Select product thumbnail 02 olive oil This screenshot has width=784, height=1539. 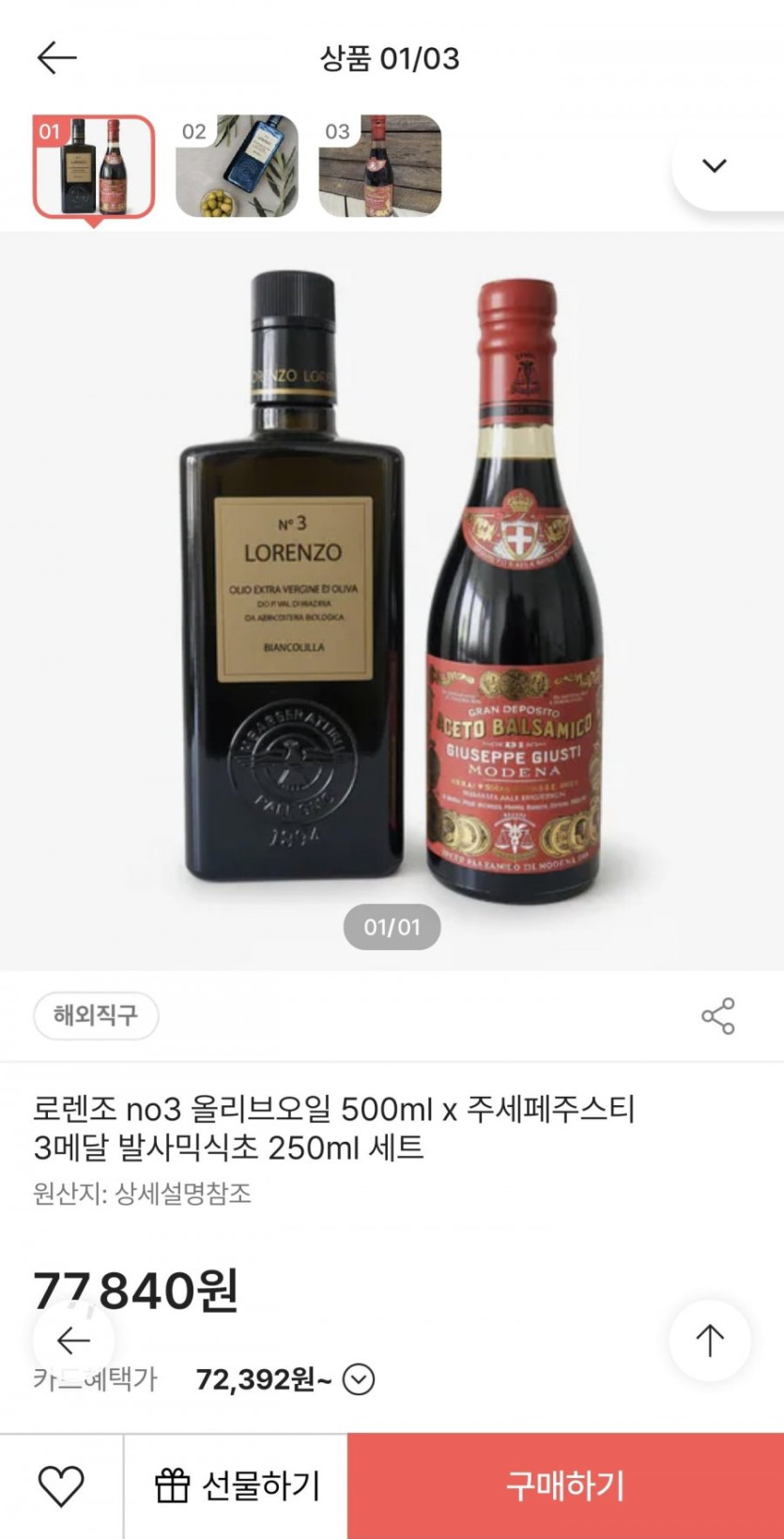click(238, 166)
